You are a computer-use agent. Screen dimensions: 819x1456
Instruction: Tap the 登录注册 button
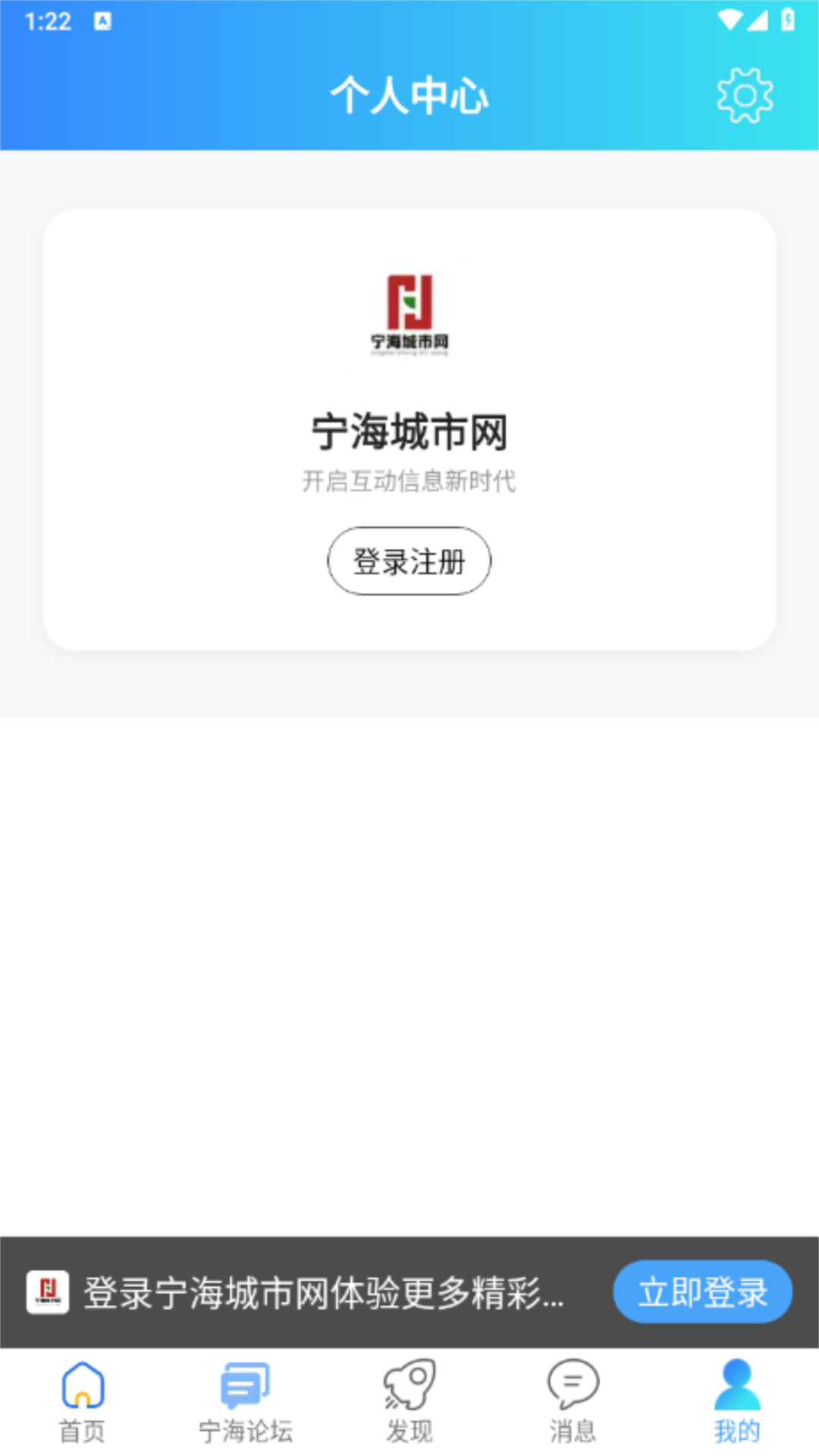tap(409, 561)
